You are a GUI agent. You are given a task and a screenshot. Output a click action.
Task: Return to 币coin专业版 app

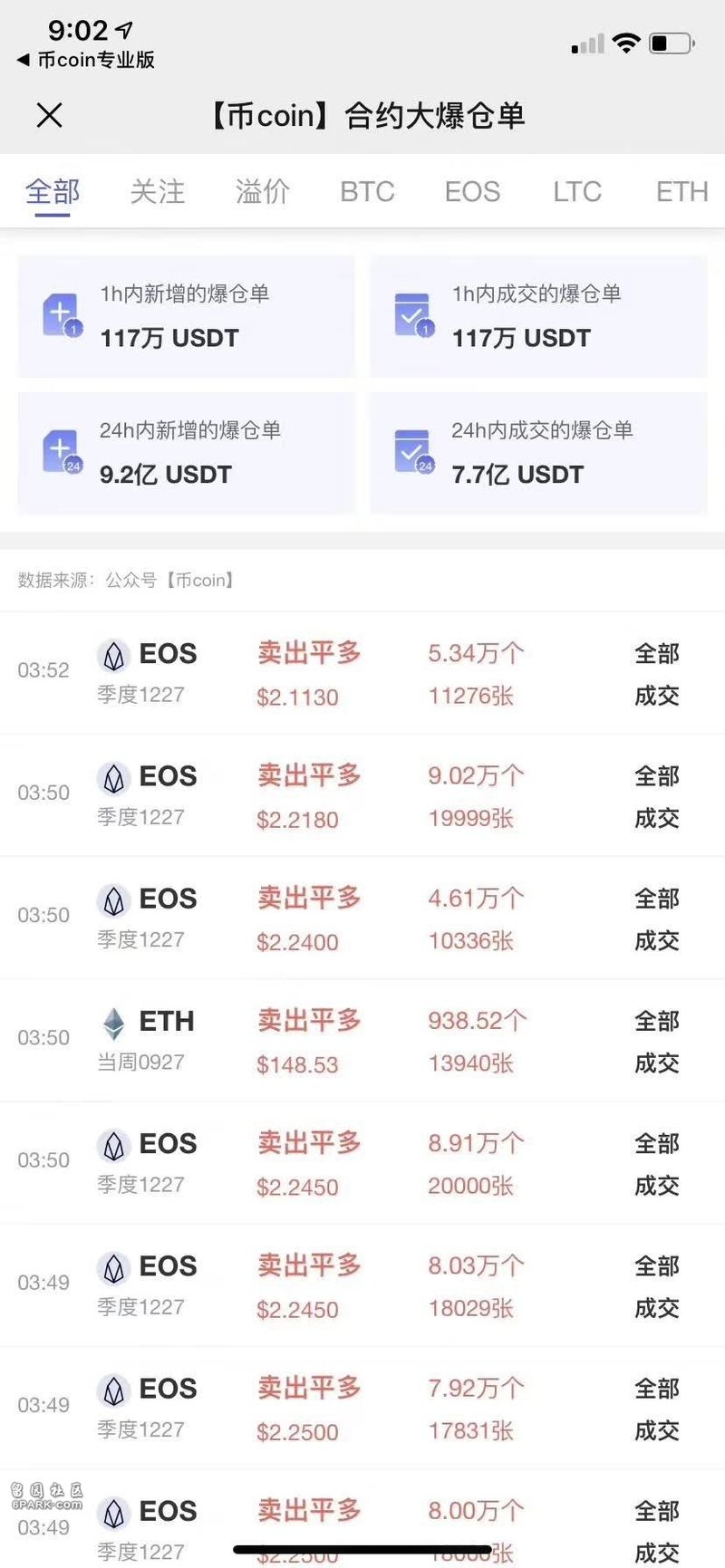click(86, 60)
